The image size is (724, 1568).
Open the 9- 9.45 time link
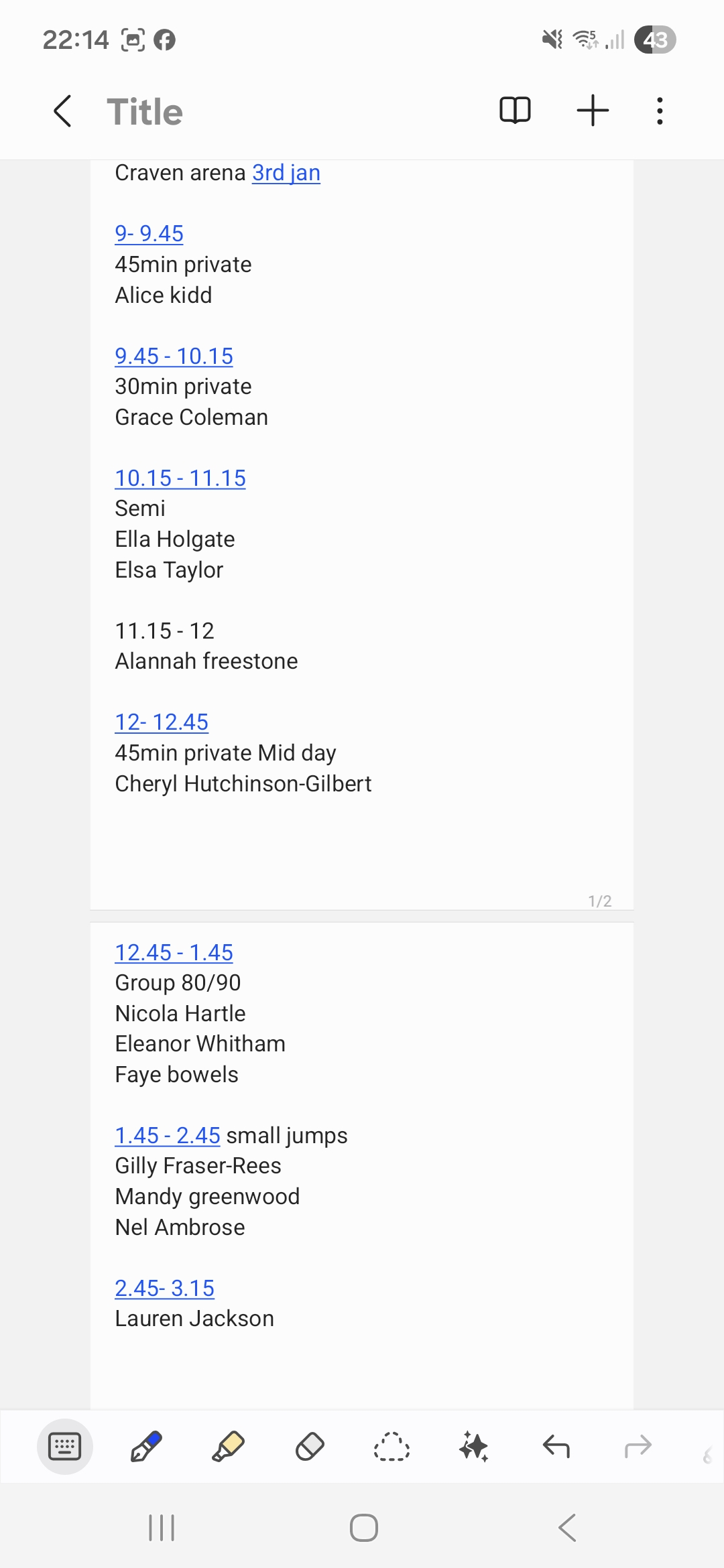[149, 233]
